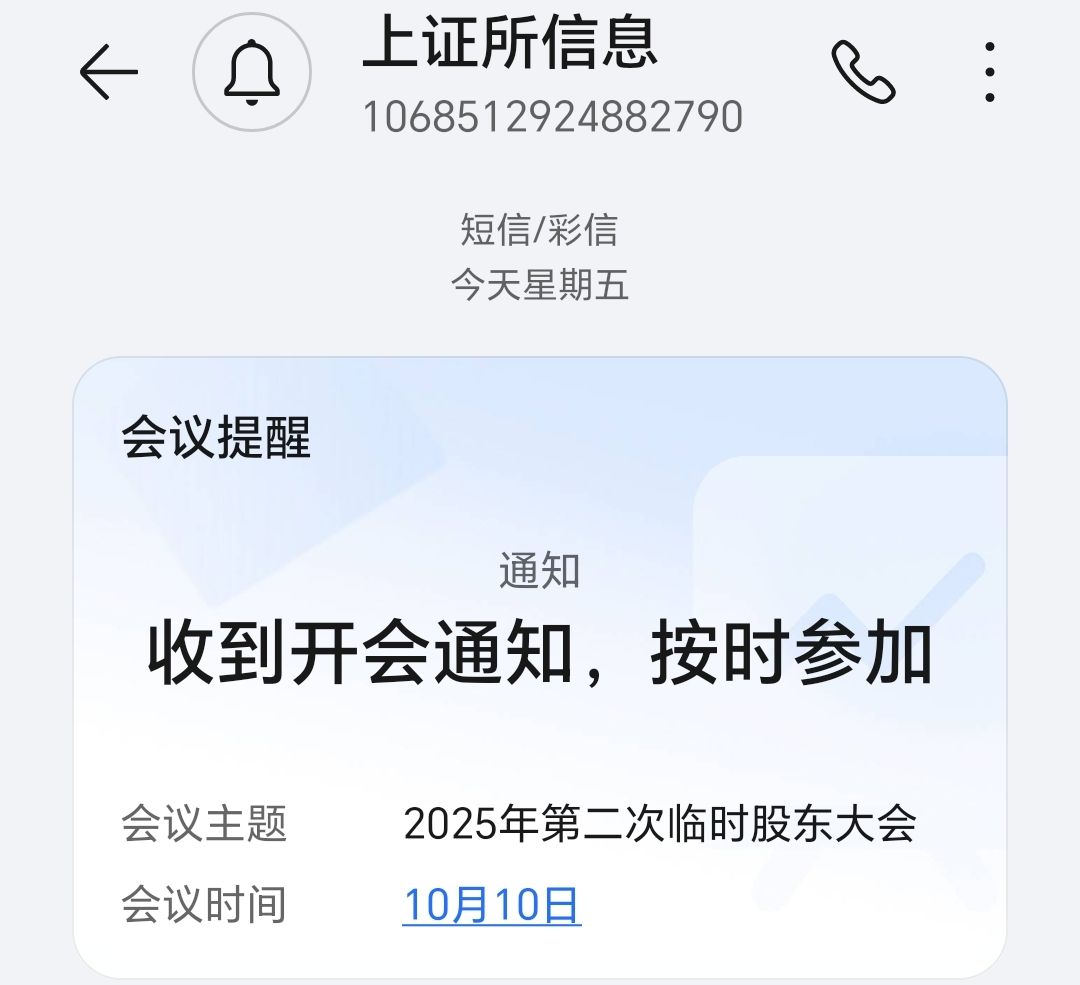Go back from the 上证所信息 conversation
Screen dimensions: 1080x985
pos(108,72)
